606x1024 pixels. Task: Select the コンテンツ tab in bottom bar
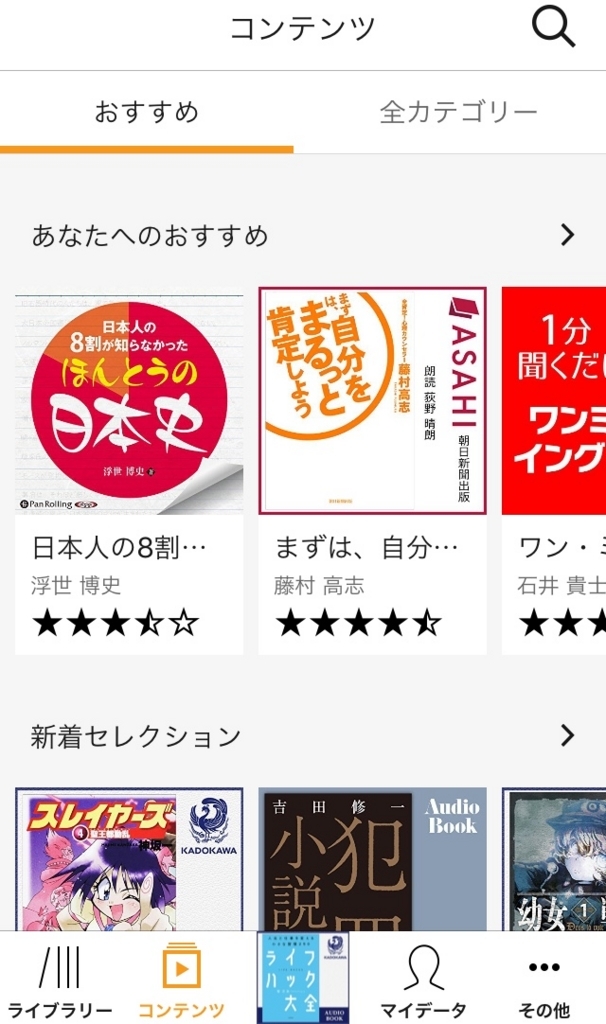(x=181, y=979)
